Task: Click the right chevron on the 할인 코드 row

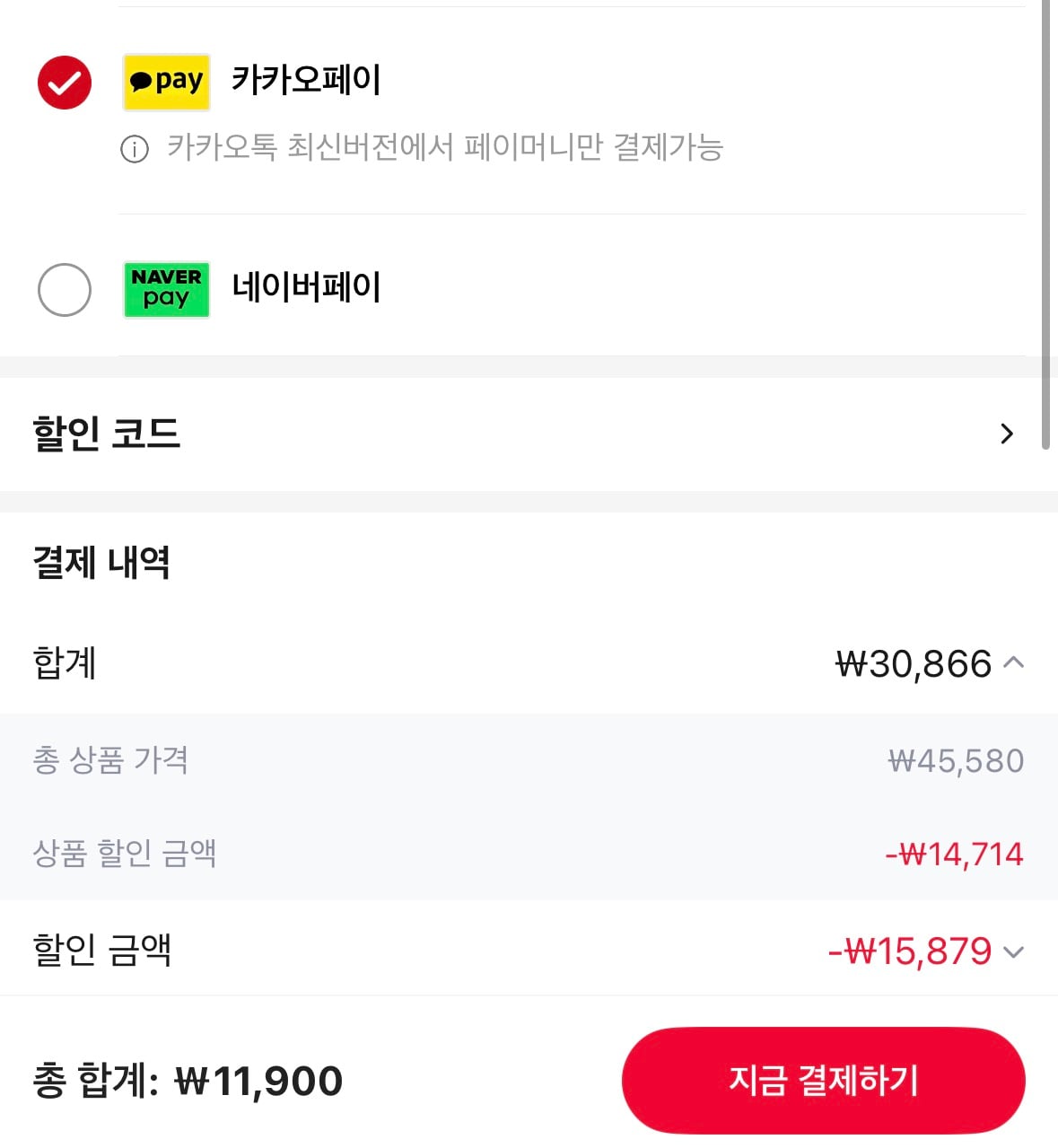Action: pos(1007,434)
